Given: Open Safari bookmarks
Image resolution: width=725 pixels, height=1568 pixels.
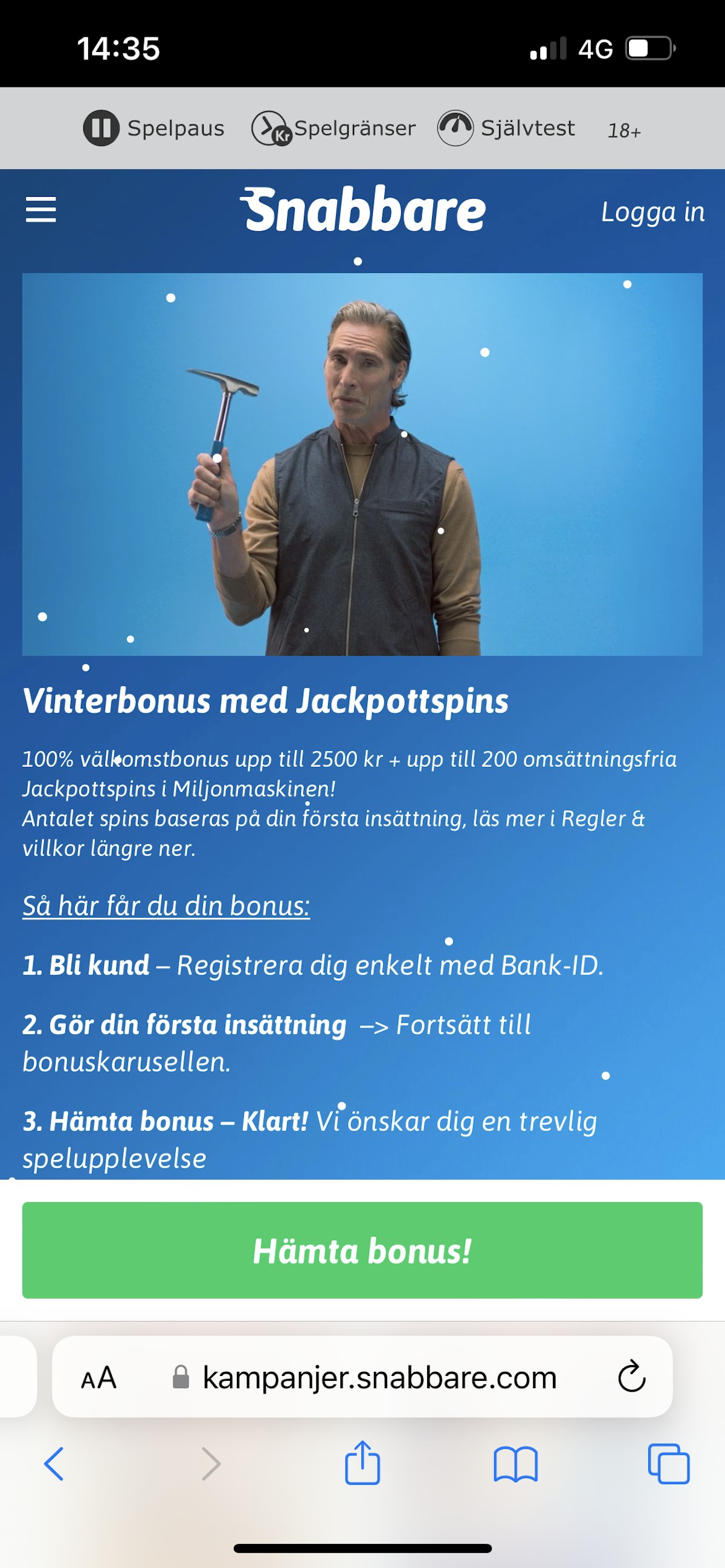Looking at the screenshot, I should pyautogui.click(x=515, y=1464).
